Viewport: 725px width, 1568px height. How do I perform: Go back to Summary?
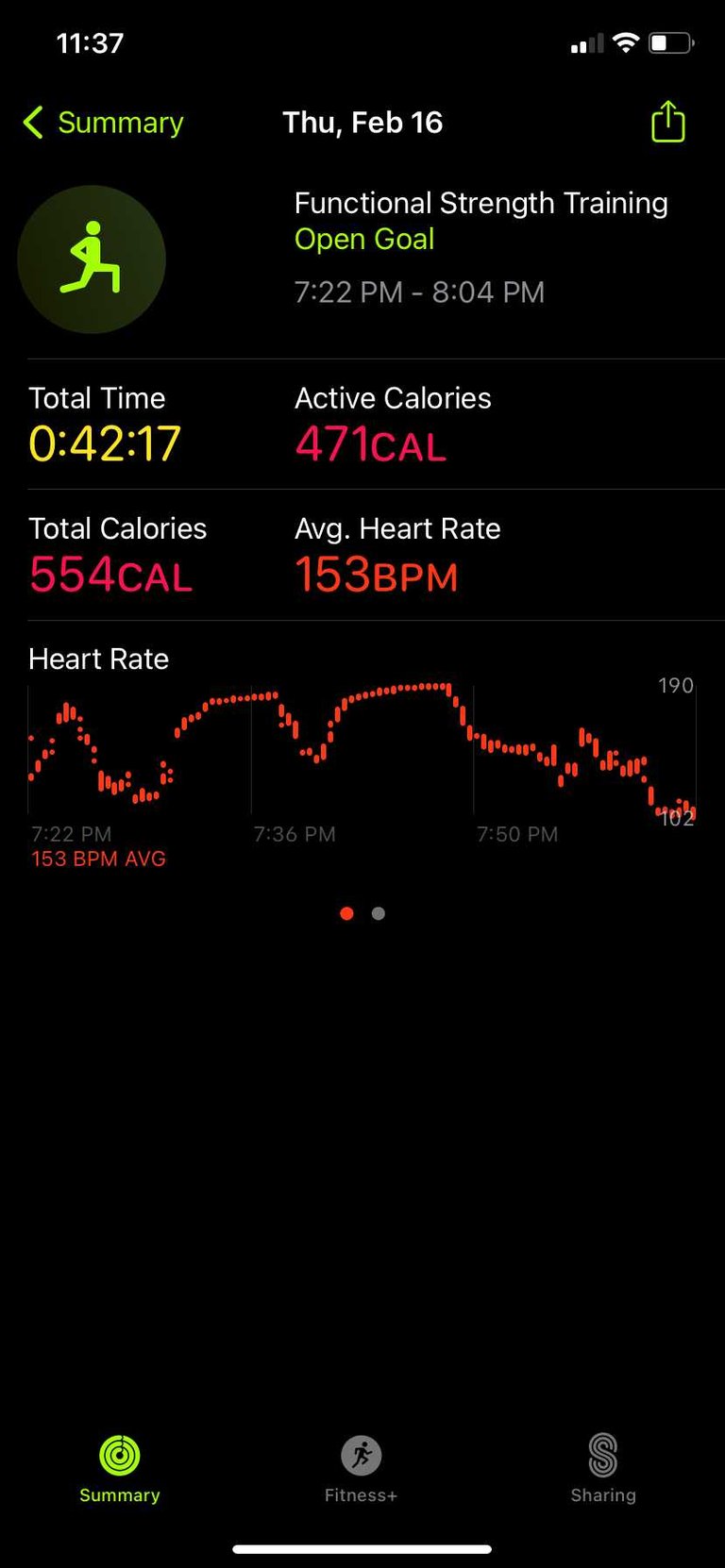(103, 123)
